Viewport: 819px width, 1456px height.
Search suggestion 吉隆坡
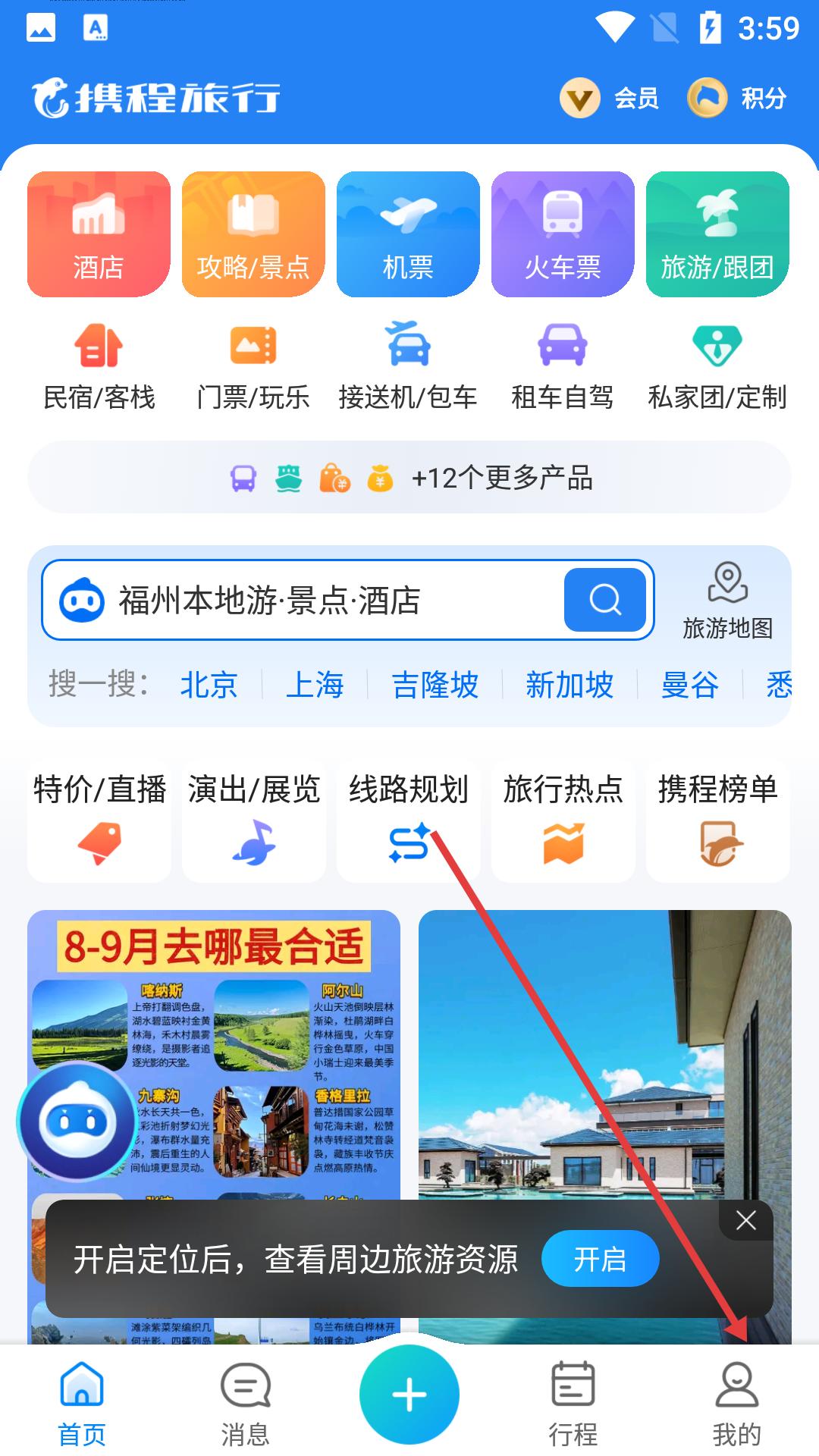click(x=435, y=685)
